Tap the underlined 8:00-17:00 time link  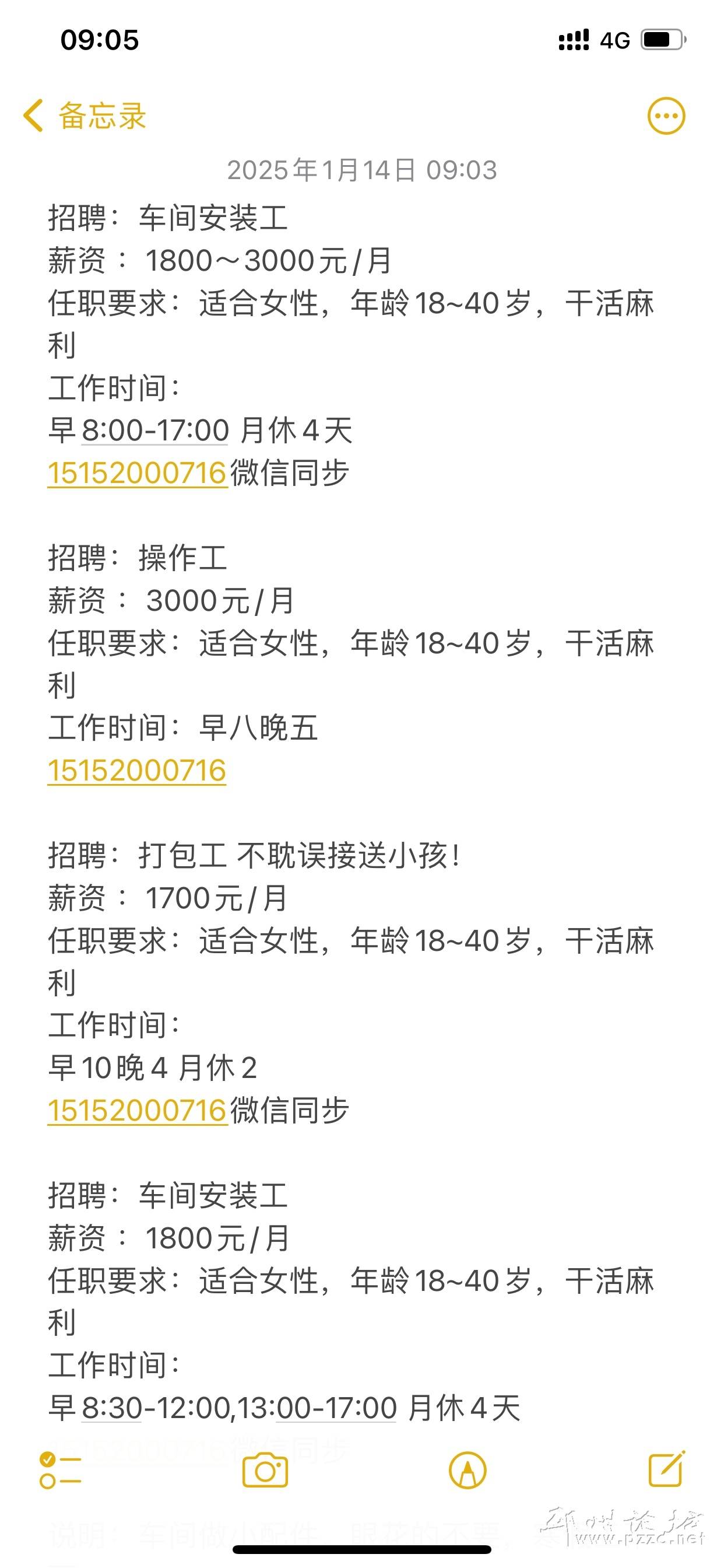coord(155,430)
